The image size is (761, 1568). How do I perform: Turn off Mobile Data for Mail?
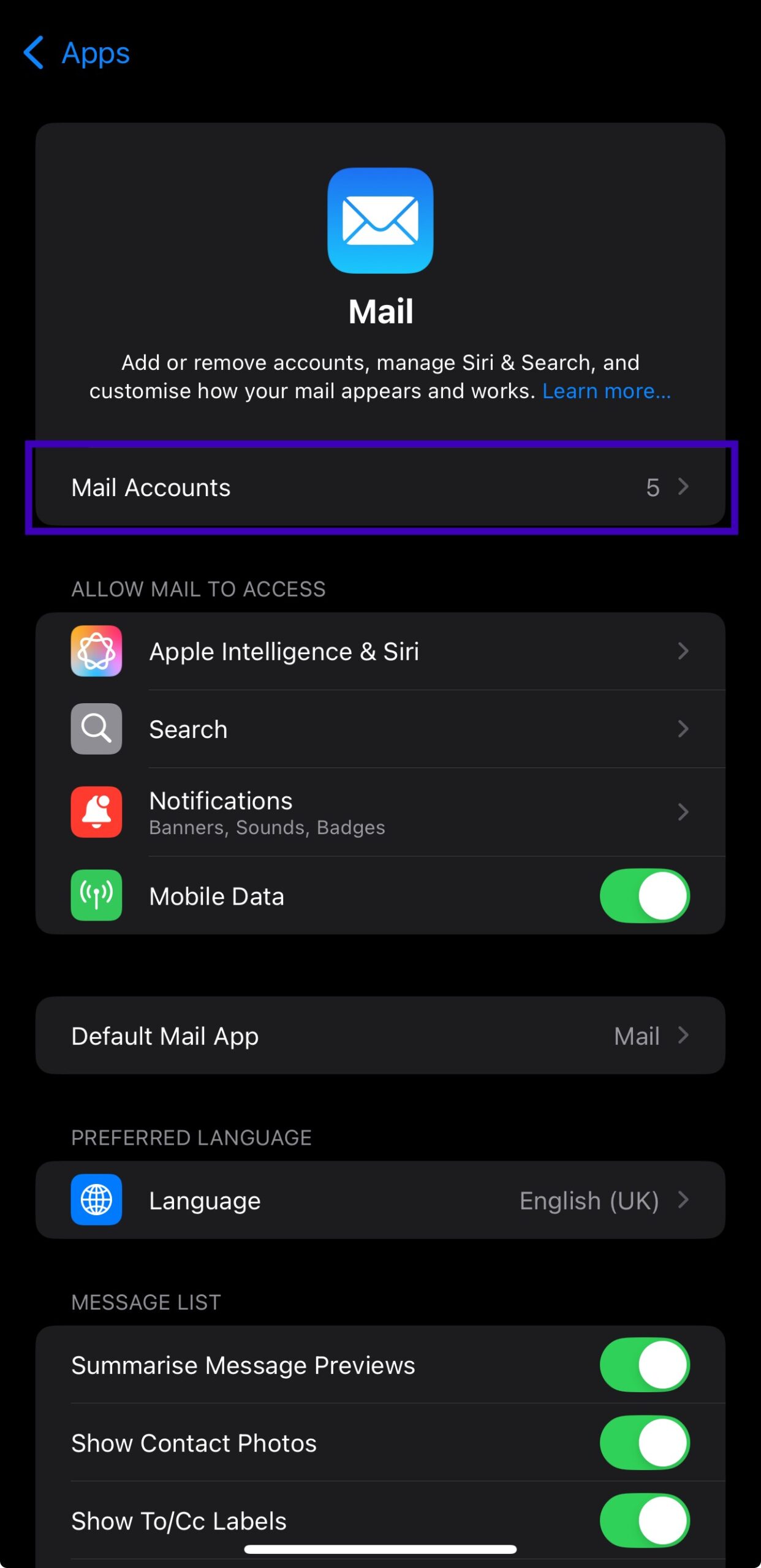(644, 895)
